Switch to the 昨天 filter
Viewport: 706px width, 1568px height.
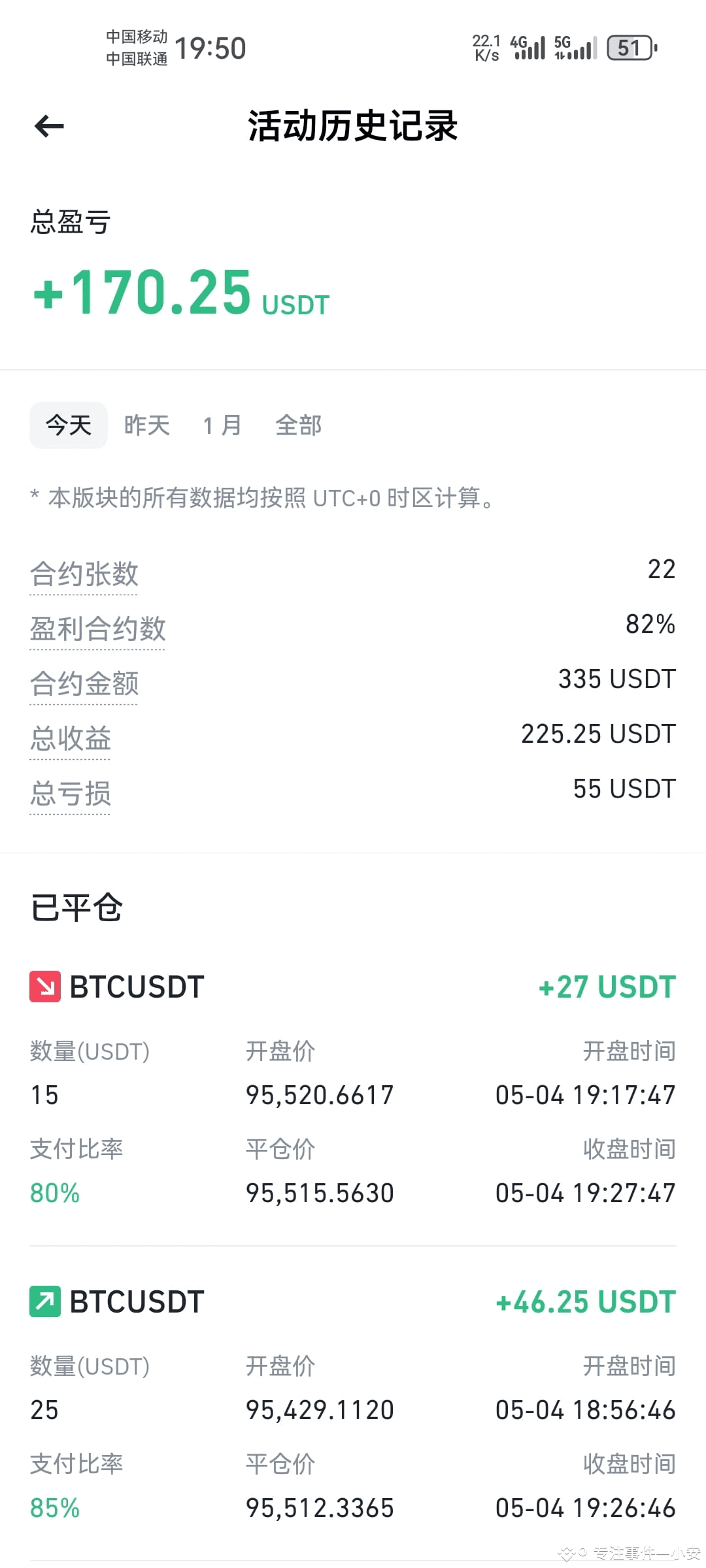point(146,425)
